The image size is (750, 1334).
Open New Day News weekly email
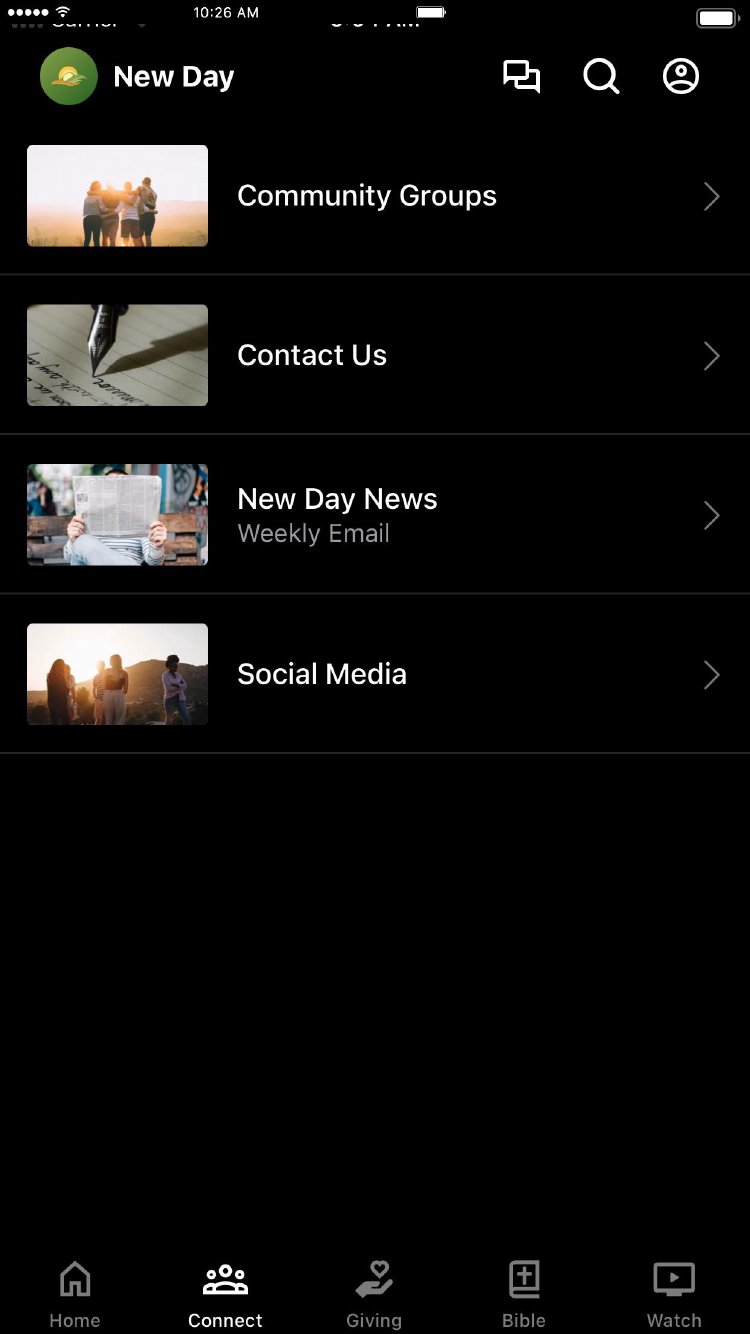coord(375,515)
